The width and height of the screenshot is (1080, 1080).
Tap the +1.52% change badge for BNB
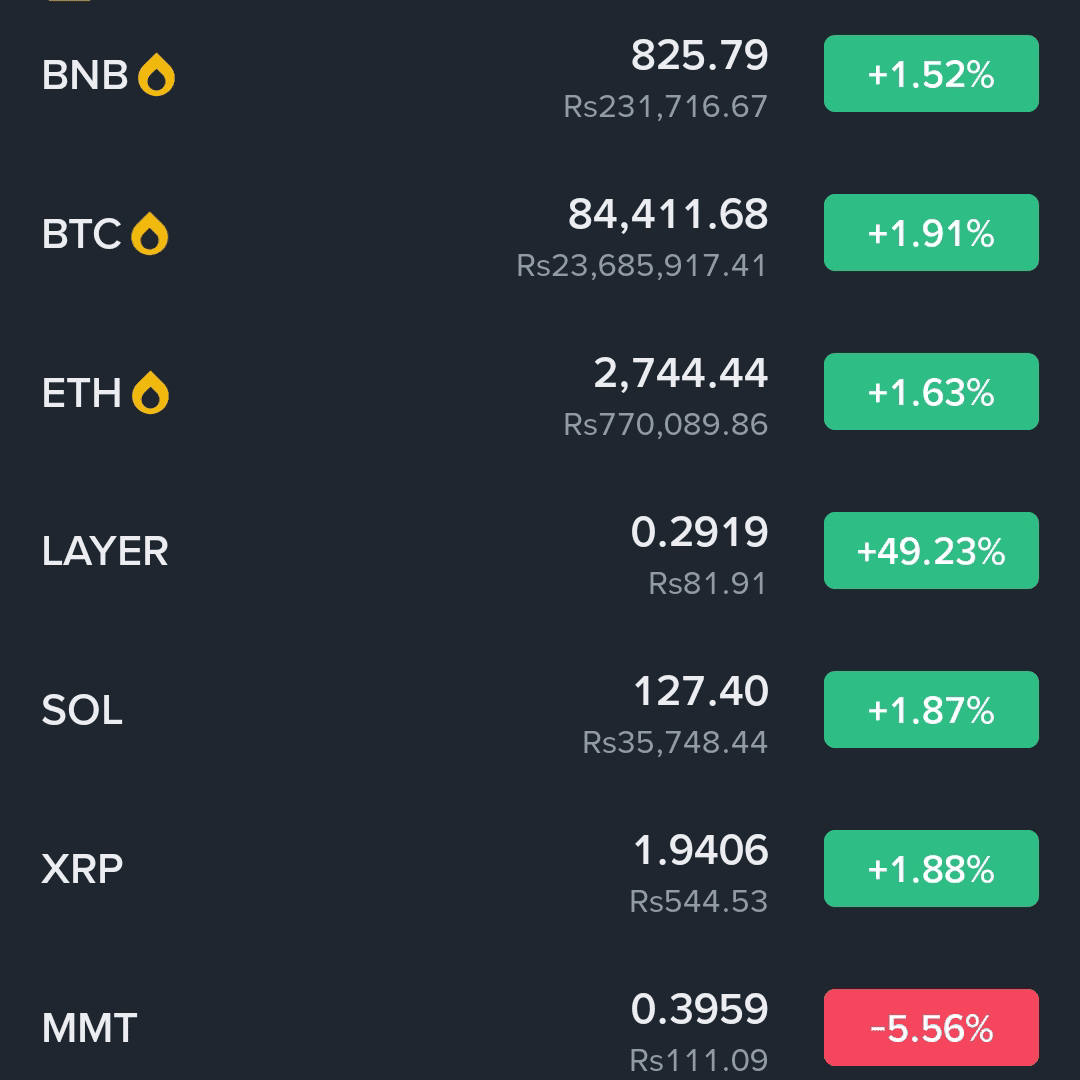[931, 74]
